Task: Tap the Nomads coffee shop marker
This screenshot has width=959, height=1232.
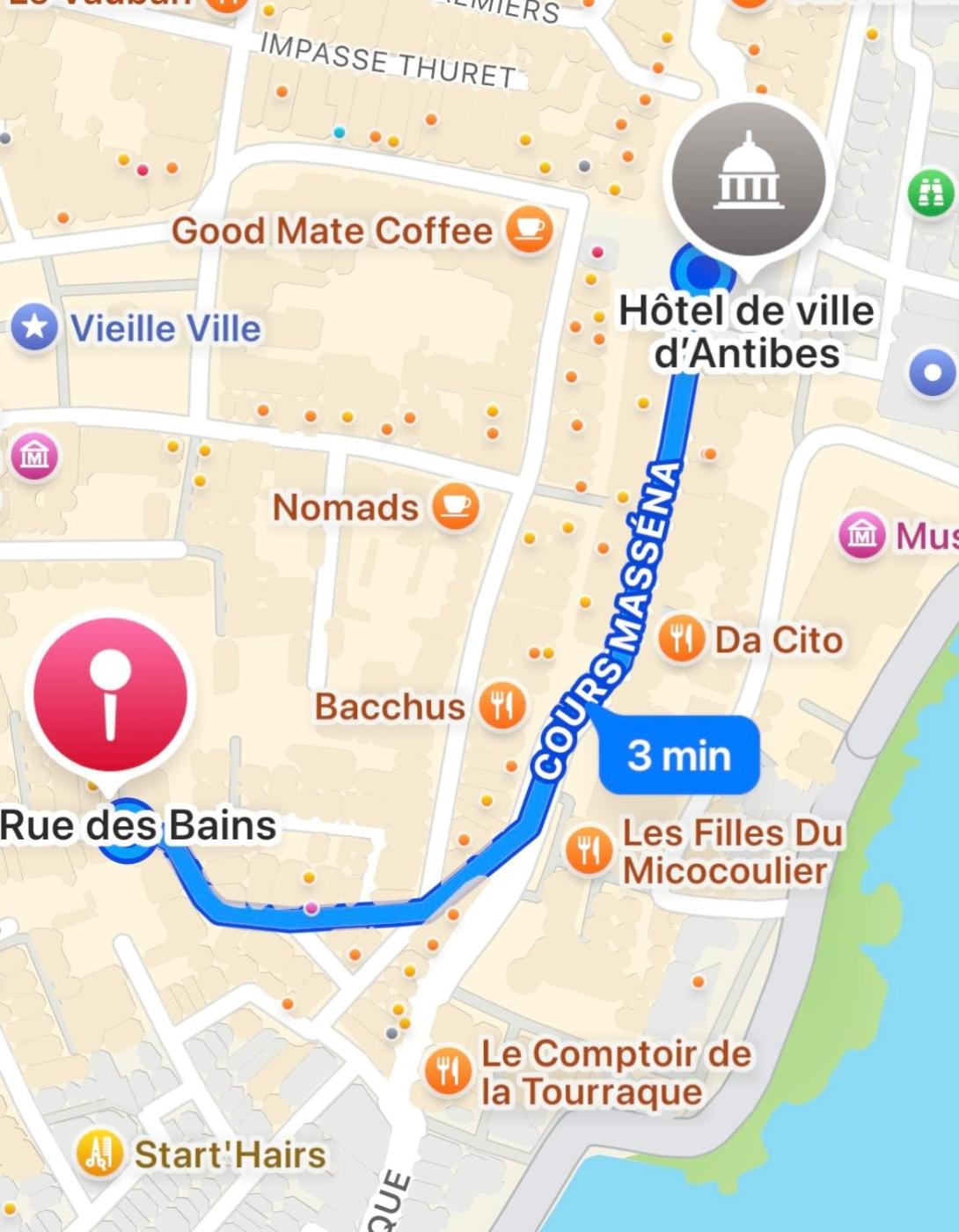Action: point(455,507)
